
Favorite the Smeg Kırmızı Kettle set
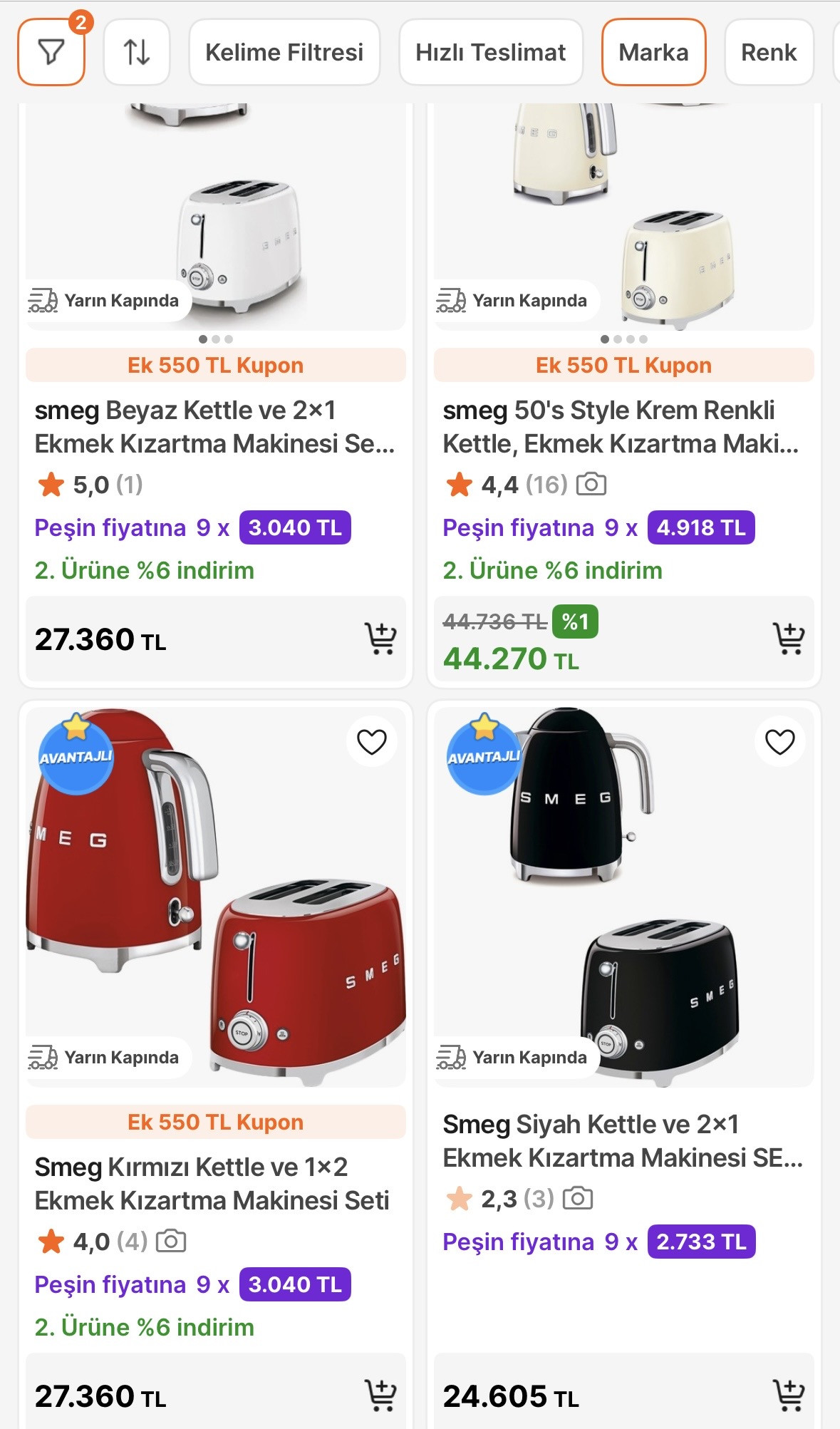[x=372, y=742]
